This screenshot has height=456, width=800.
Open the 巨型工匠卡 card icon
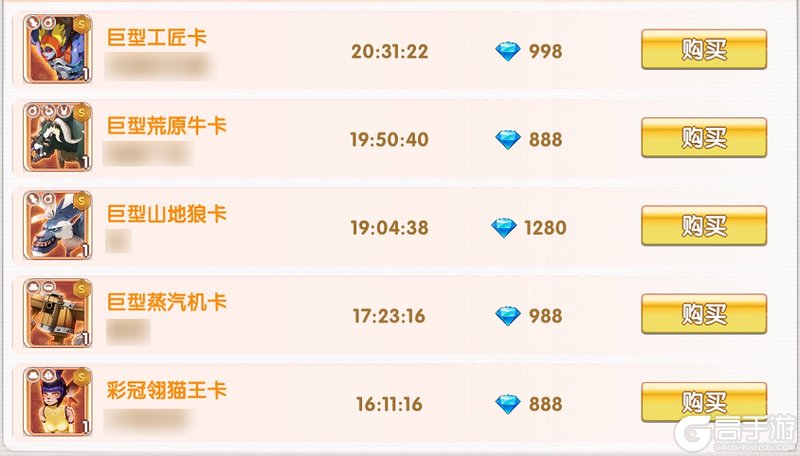coord(56,50)
